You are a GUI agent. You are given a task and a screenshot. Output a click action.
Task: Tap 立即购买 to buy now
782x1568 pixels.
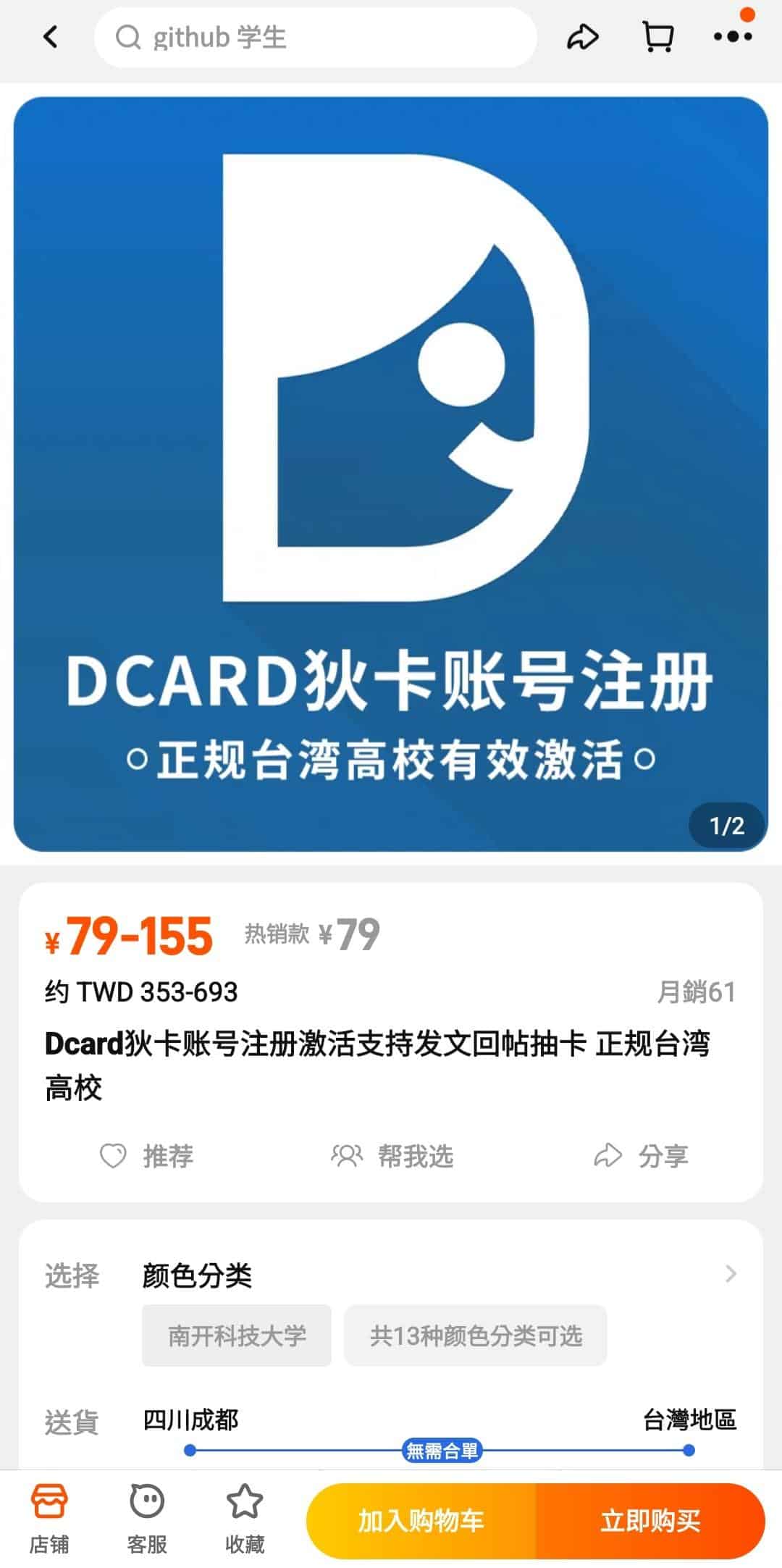point(650,1521)
